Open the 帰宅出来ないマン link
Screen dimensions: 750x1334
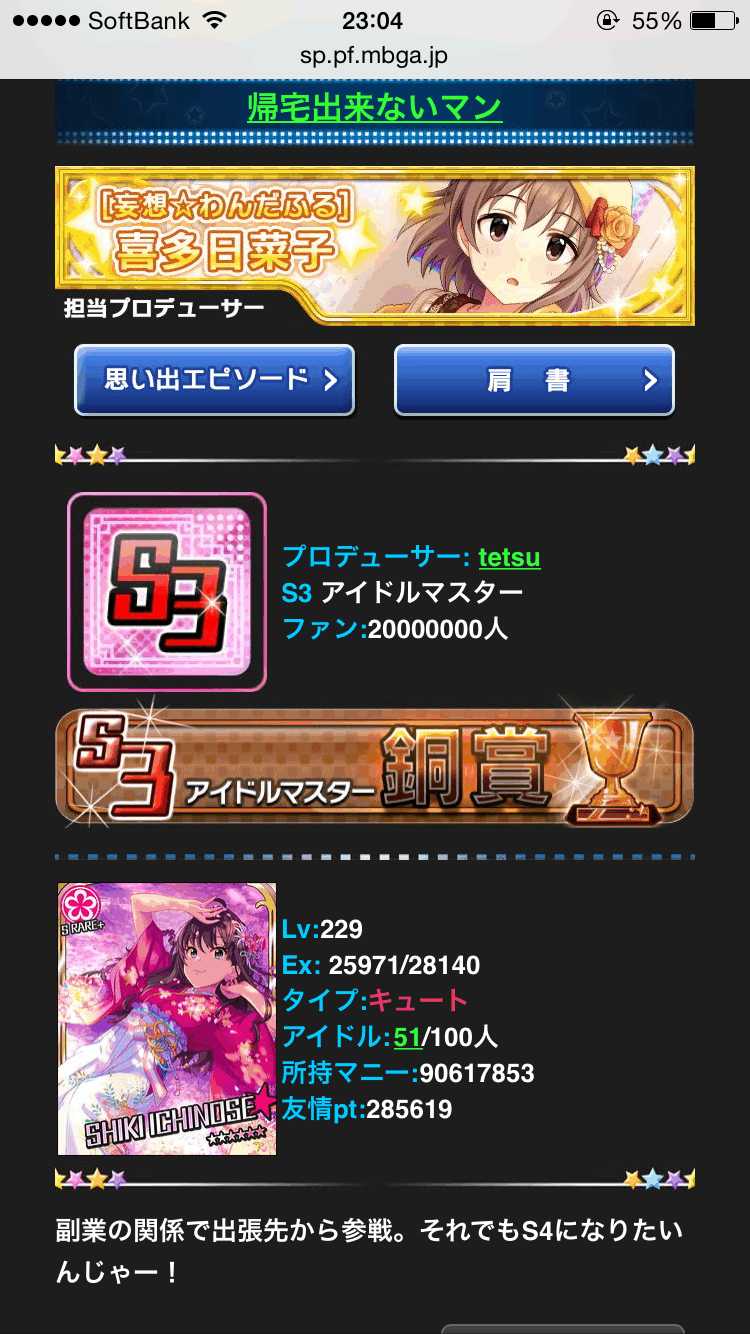coord(374,108)
